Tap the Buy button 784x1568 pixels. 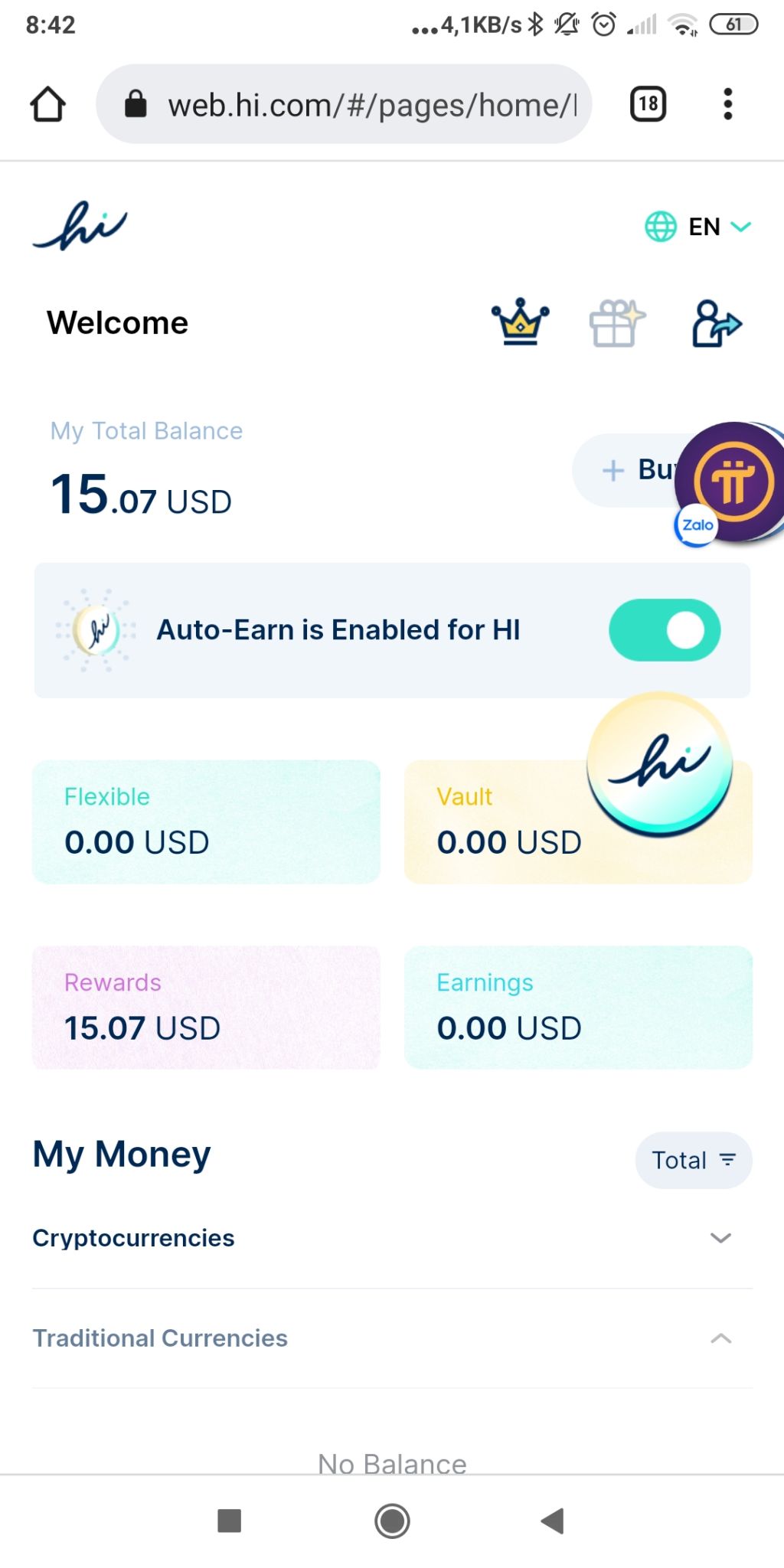(628, 470)
